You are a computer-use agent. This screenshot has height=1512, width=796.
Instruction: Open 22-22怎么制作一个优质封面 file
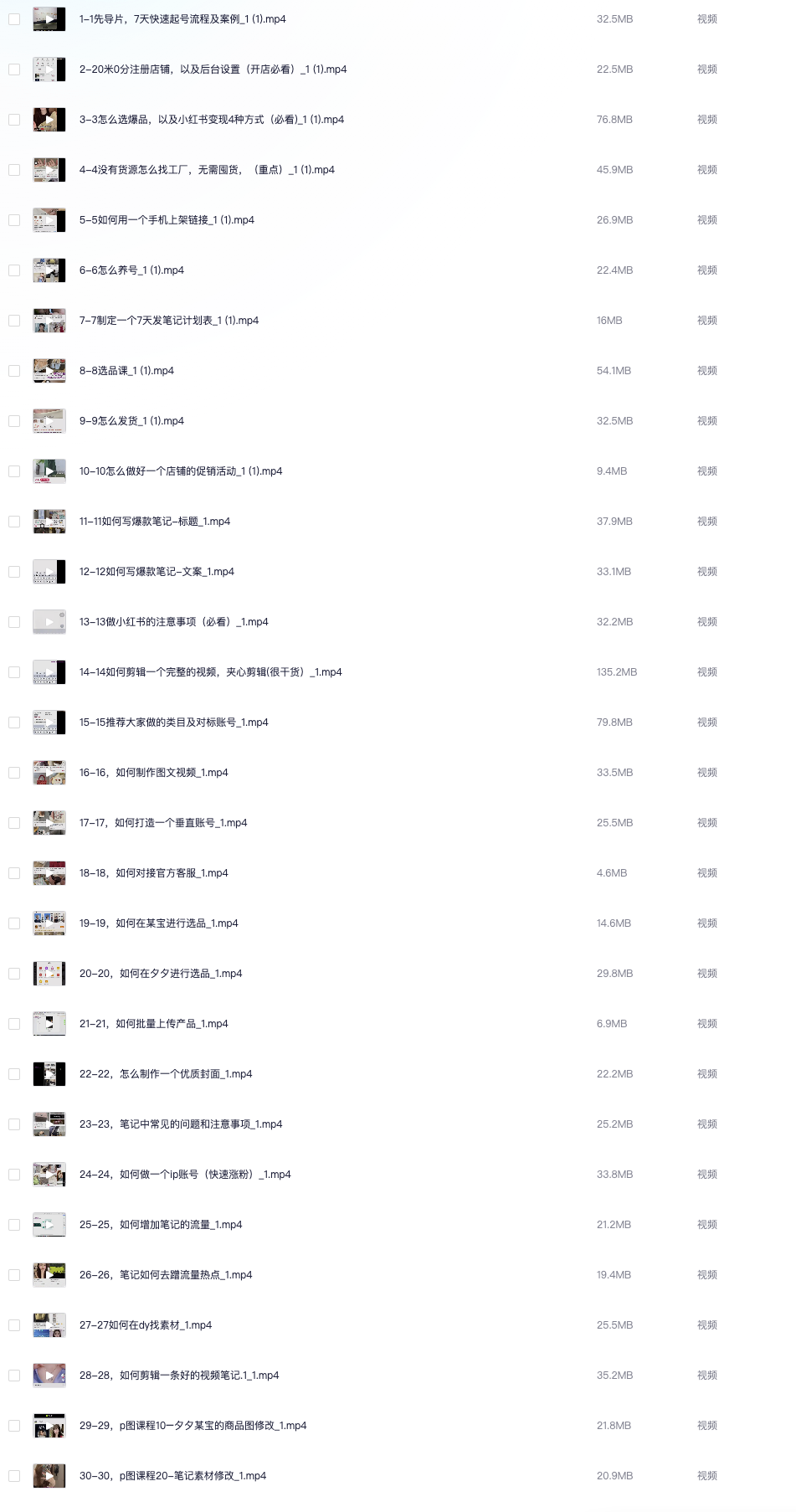click(x=165, y=1074)
